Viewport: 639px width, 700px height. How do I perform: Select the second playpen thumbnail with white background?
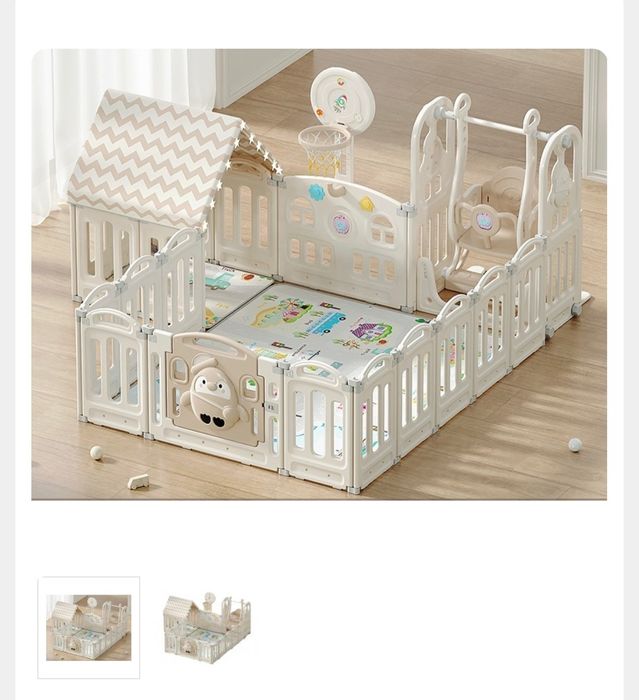[x=207, y=627]
